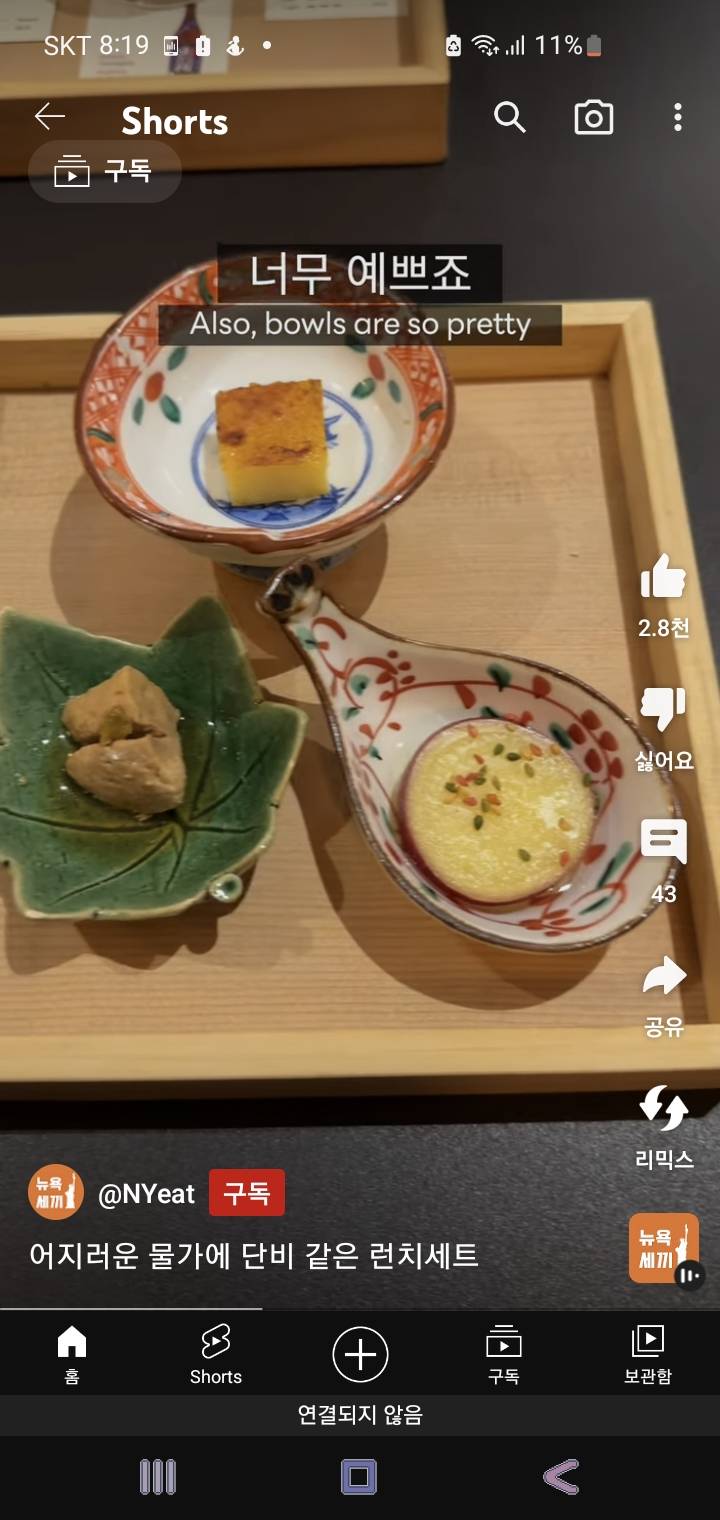
Task: Like this Short
Action: (x=664, y=596)
